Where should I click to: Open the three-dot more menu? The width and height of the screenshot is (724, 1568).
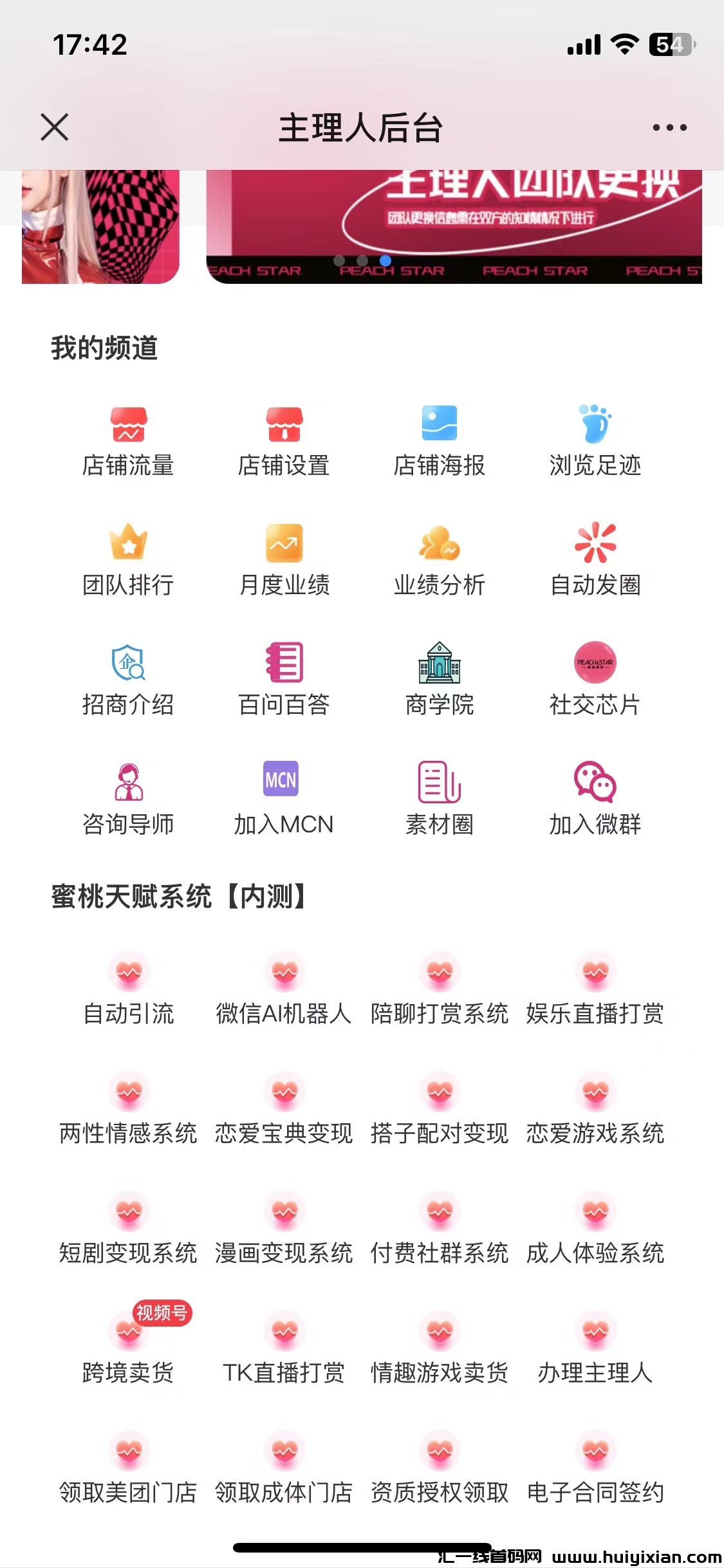[669, 127]
